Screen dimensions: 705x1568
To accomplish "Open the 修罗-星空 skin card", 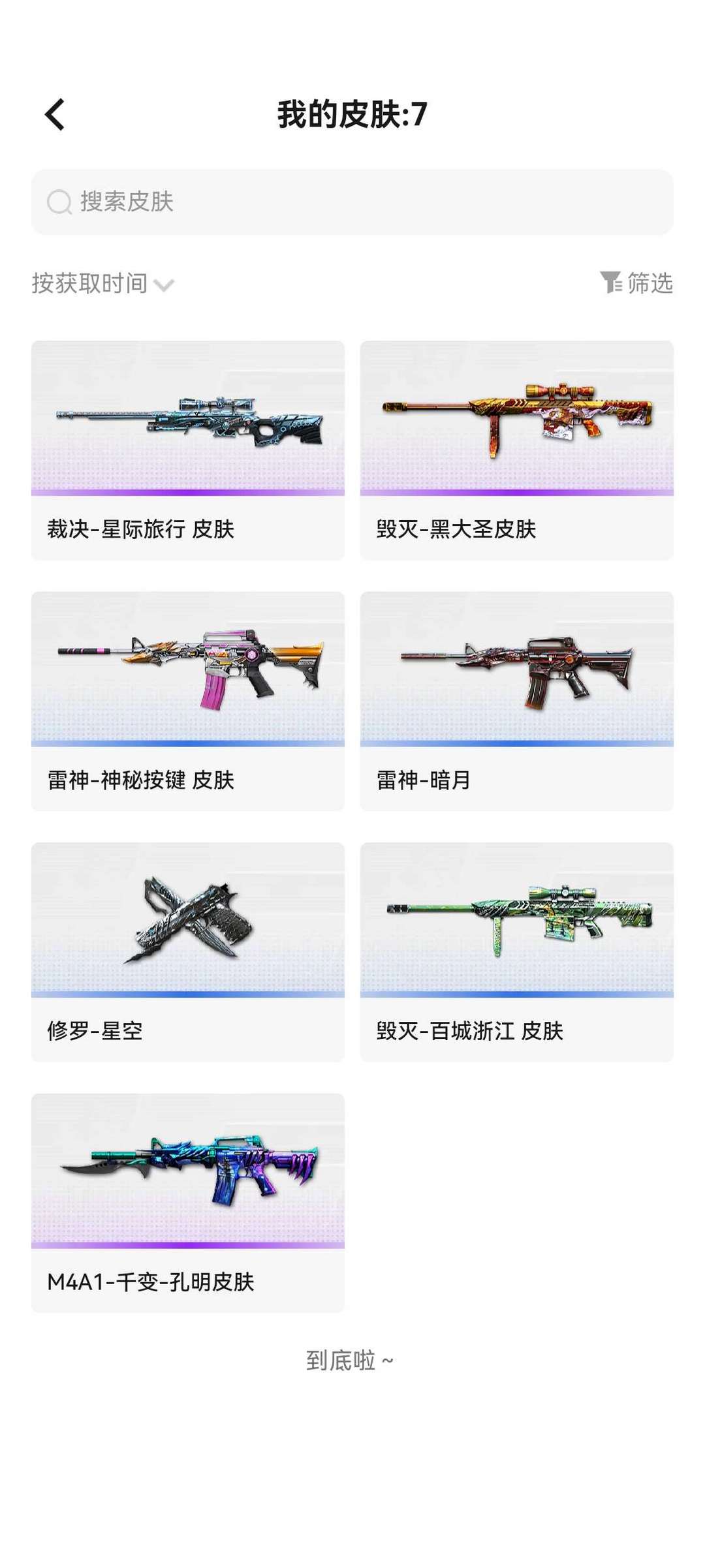I will pos(188,951).
